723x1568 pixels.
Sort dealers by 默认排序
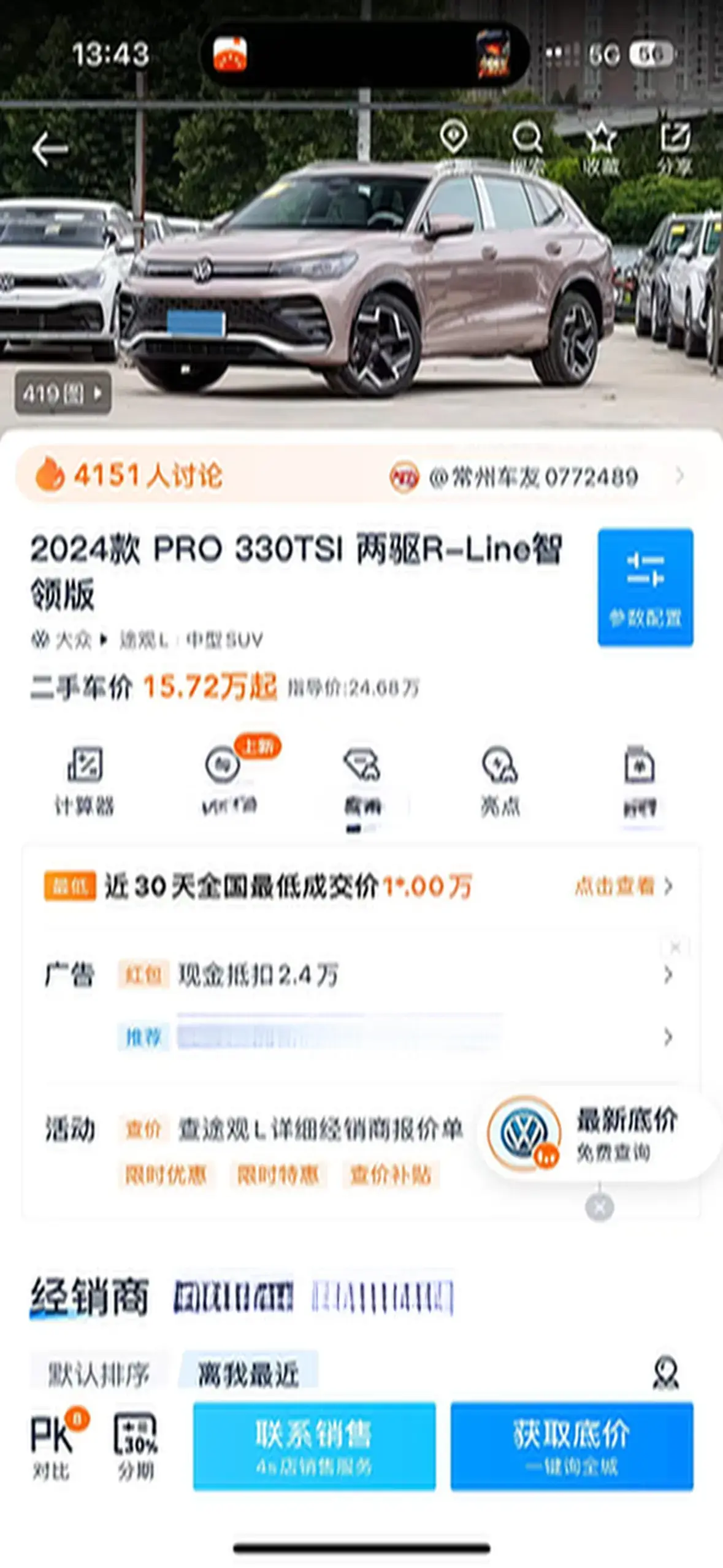pyautogui.click(x=98, y=1374)
